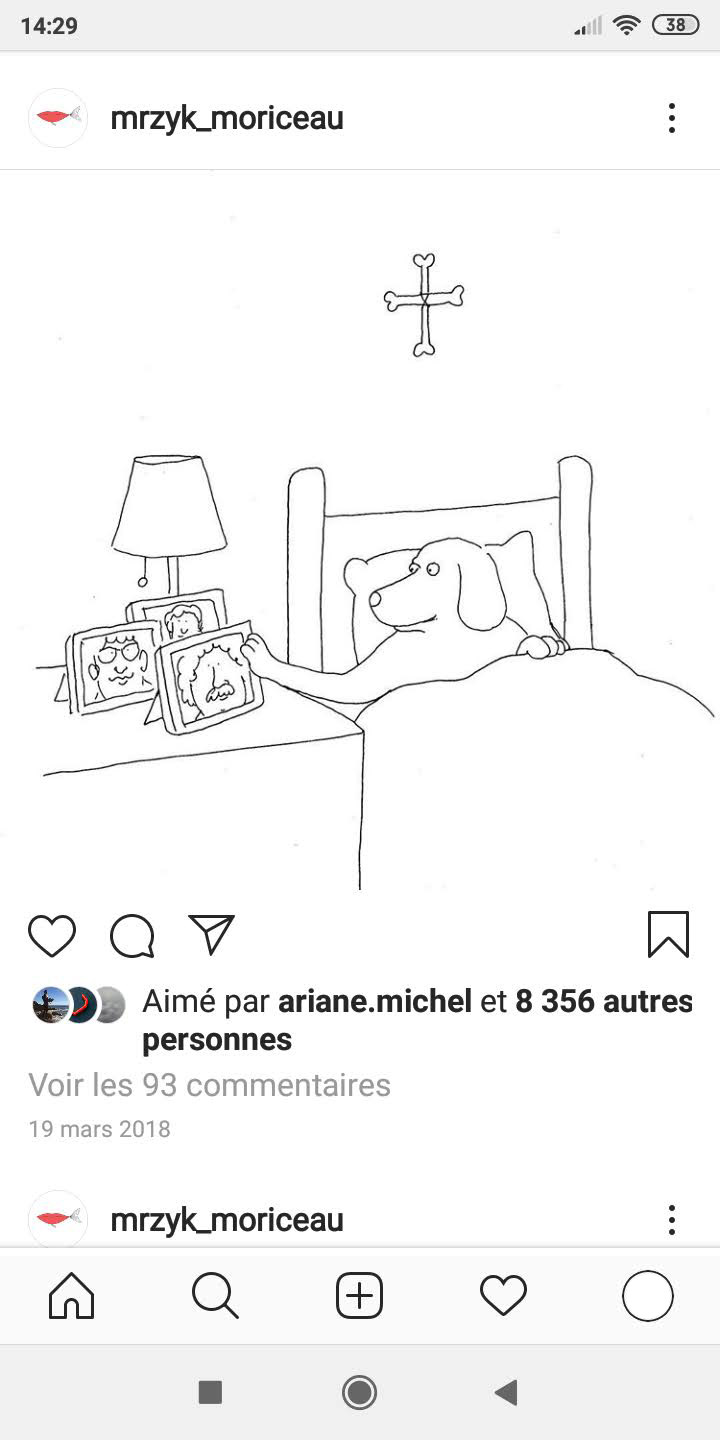Viewport: 720px width, 1440px height.
Task: Open overflow menu on the second mrzyk_moriceau post
Action: tap(671, 1220)
